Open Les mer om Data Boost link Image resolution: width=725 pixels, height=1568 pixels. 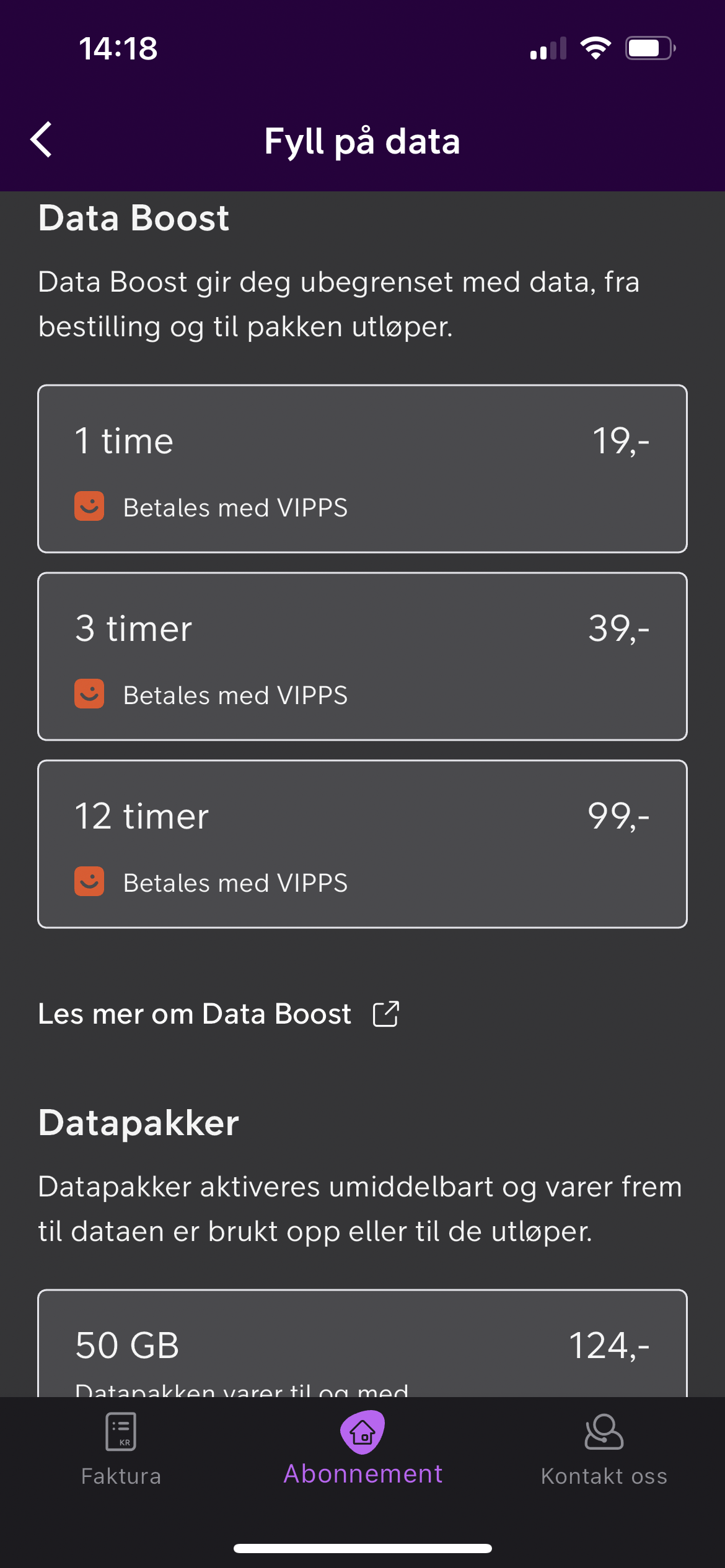[x=219, y=1014]
